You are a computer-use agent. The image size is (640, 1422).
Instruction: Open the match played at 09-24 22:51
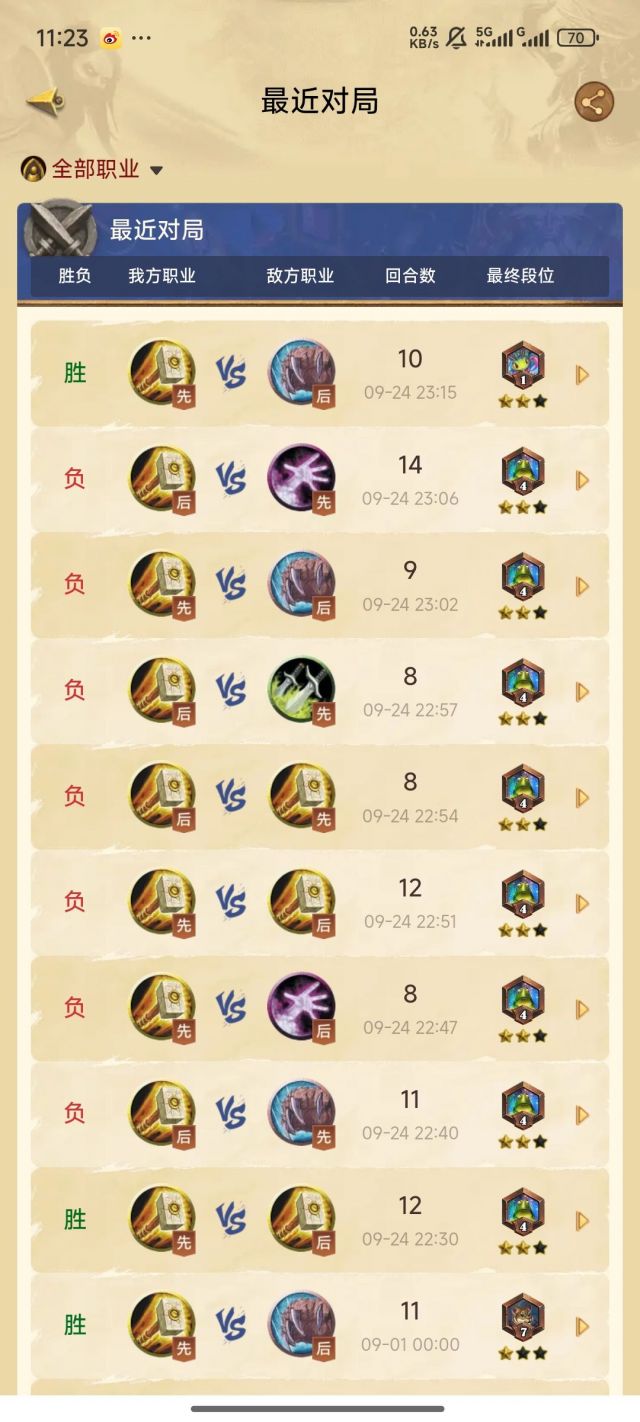point(582,904)
